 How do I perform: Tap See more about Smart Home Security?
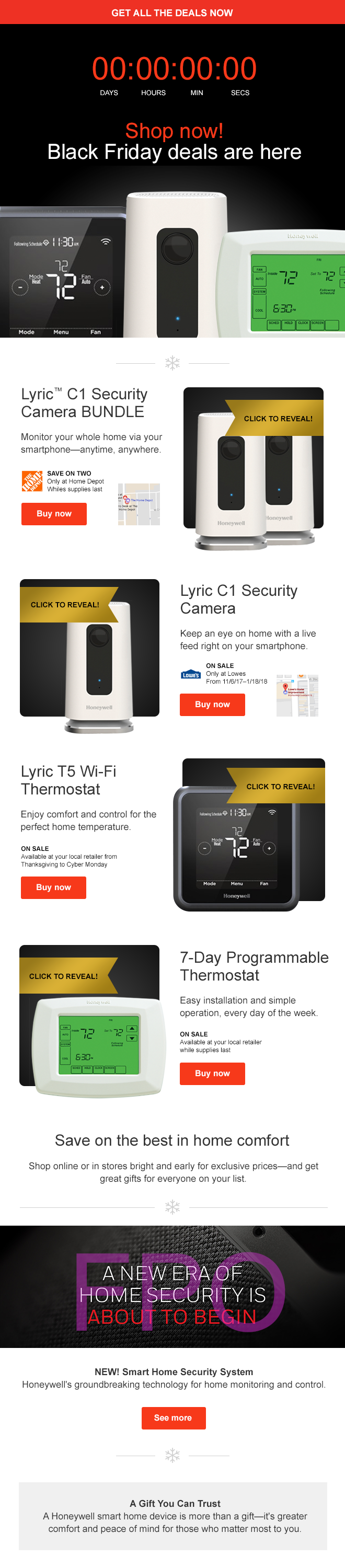coord(174,1417)
